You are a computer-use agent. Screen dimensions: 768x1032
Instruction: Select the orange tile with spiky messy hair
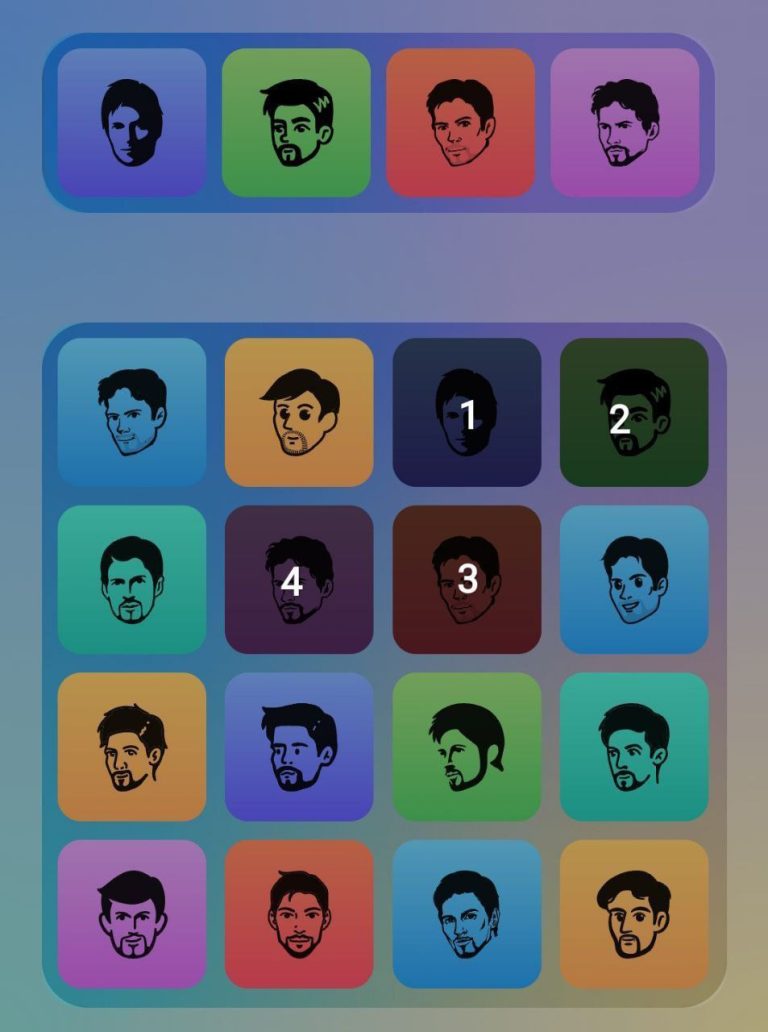[x=132, y=746]
